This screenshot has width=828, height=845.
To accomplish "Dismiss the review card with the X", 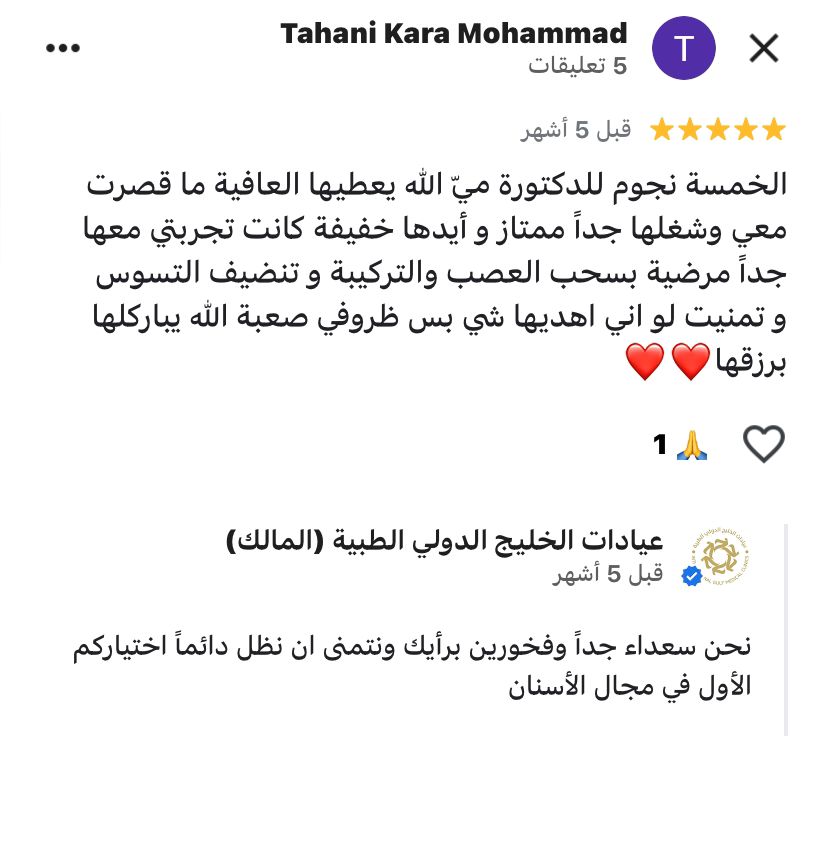I will click(763, 47).
